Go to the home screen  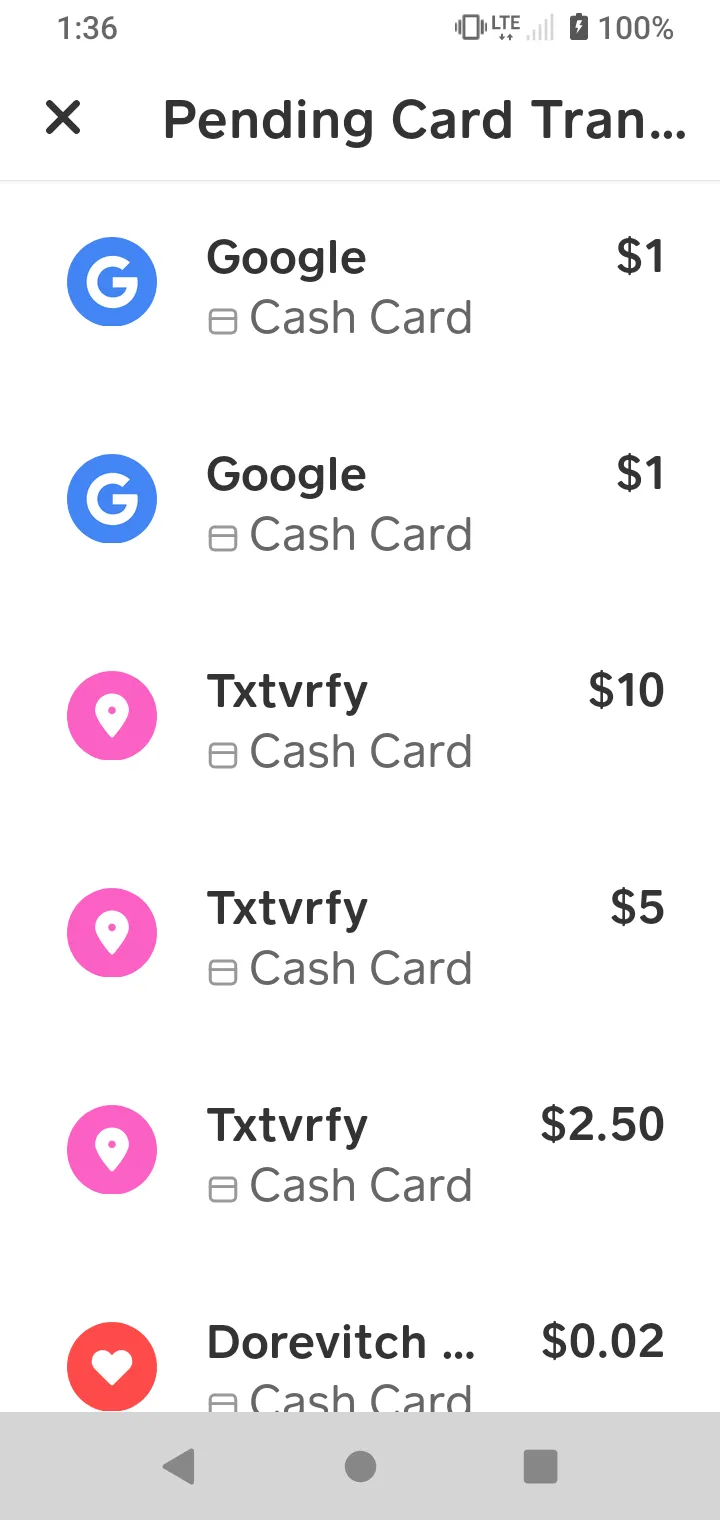pyautogui.click(x=360, y=1467)
